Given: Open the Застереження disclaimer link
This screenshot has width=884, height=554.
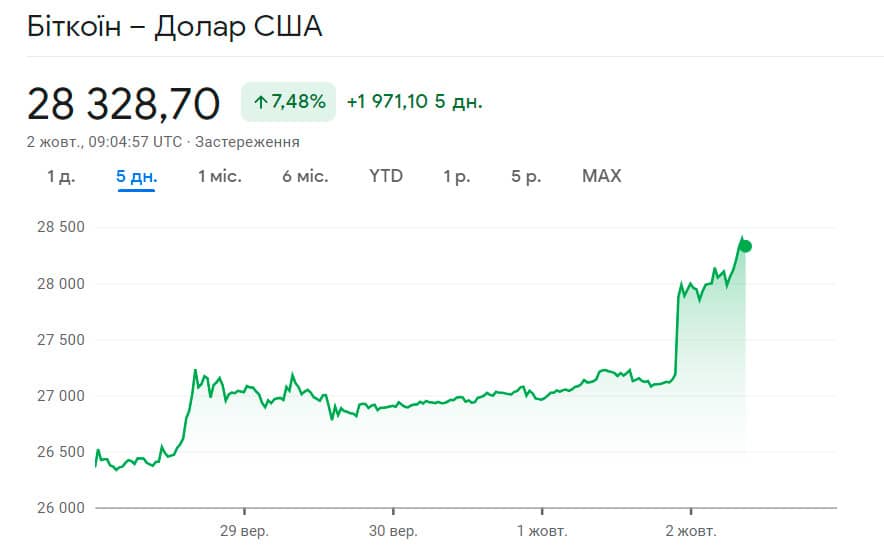Looking at the screenshot, I should click(x=246, y=142).
